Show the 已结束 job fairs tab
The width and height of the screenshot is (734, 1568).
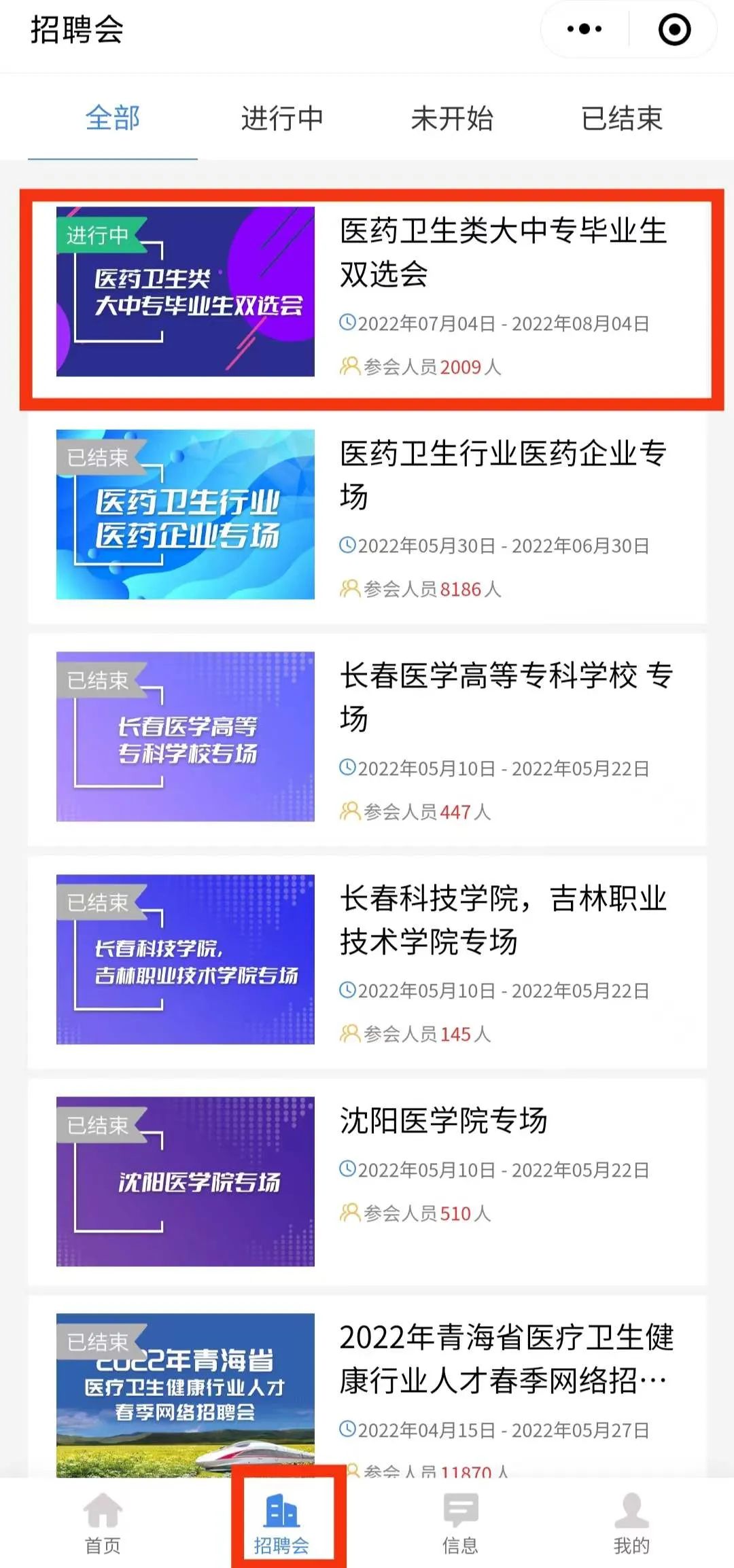[621, 118]
